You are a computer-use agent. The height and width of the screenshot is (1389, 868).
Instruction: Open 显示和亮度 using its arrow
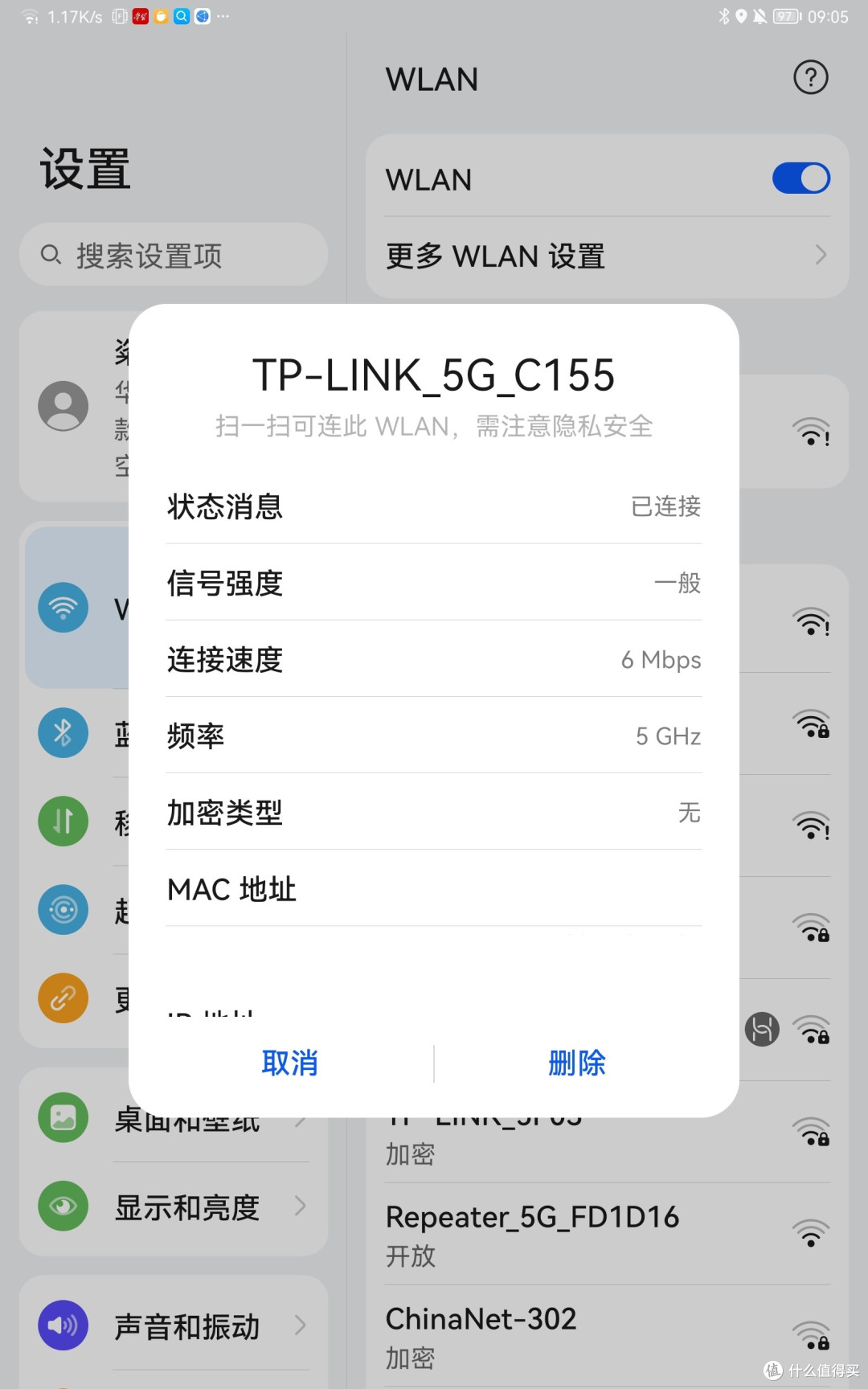(301, 1207)
